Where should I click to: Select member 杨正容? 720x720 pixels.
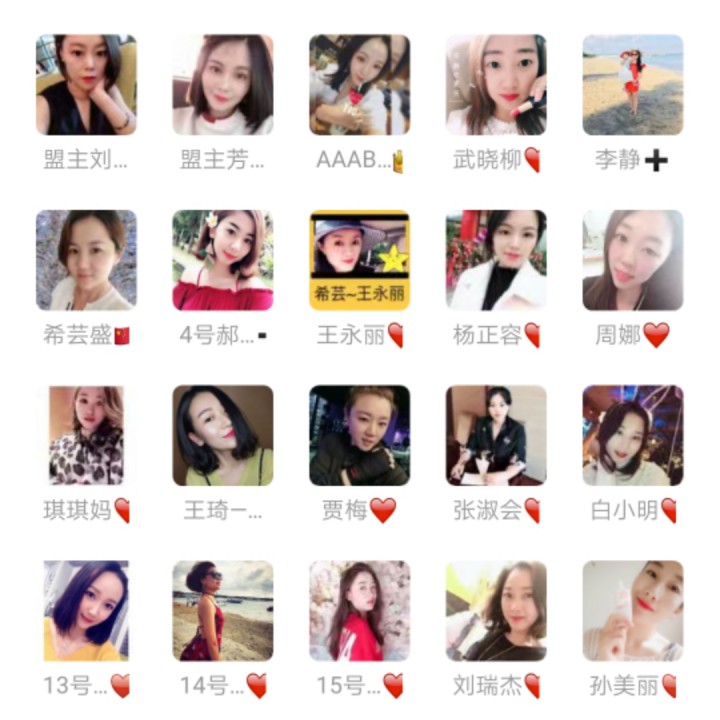tap(496, 260)
